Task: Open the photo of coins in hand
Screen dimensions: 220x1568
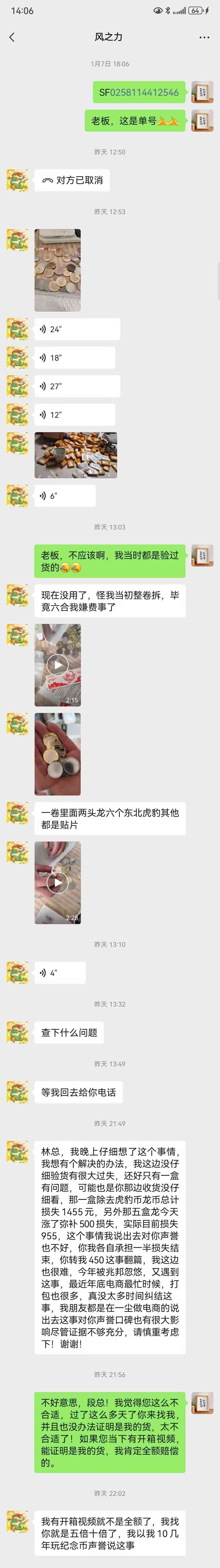Action: click(58, 754)
